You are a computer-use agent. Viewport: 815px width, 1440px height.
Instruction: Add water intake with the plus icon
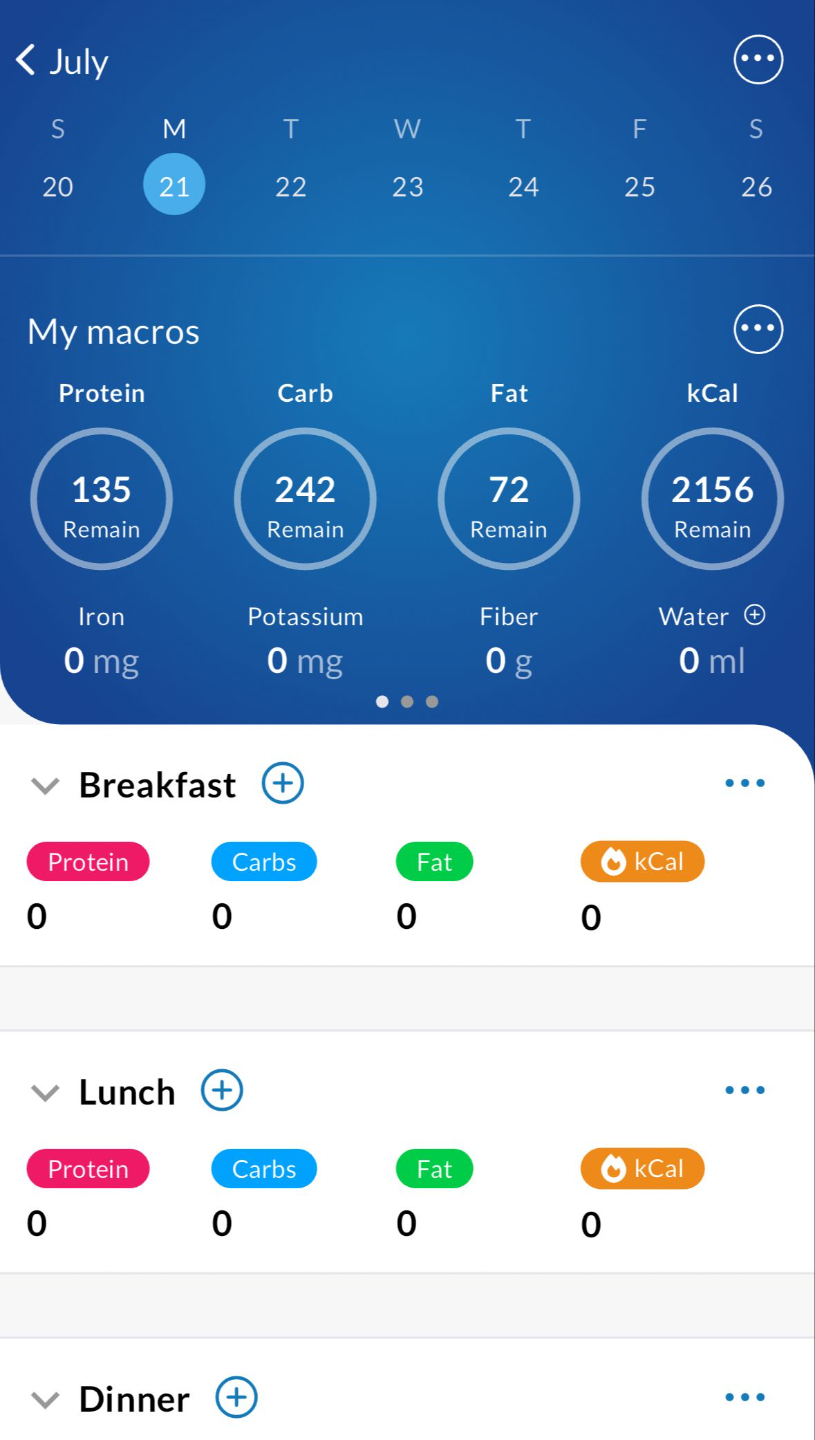pyautogui.click(x=756, y=615)
